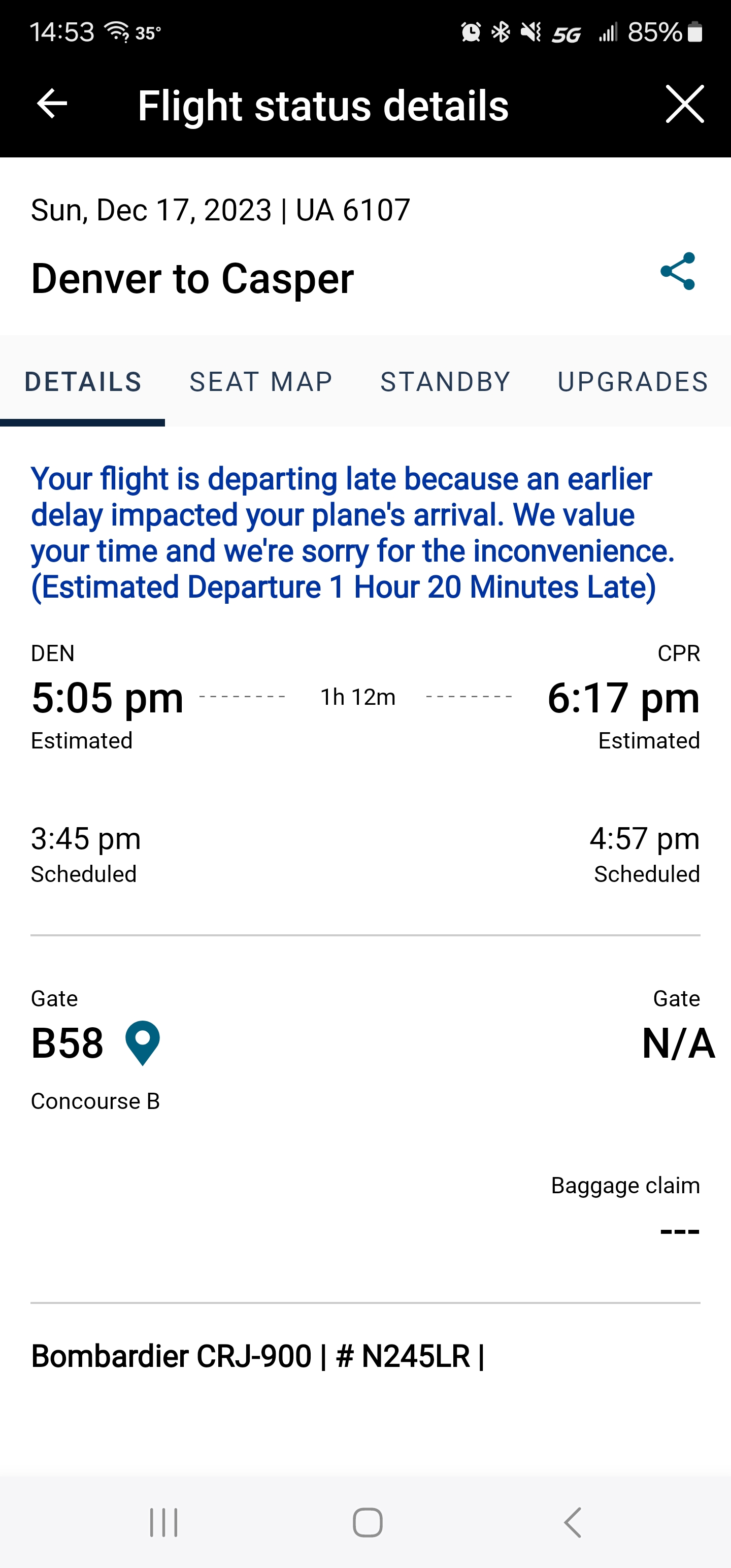
Task: Tap the system home button
Action: pyautogui.click(x=368, y=1523)
